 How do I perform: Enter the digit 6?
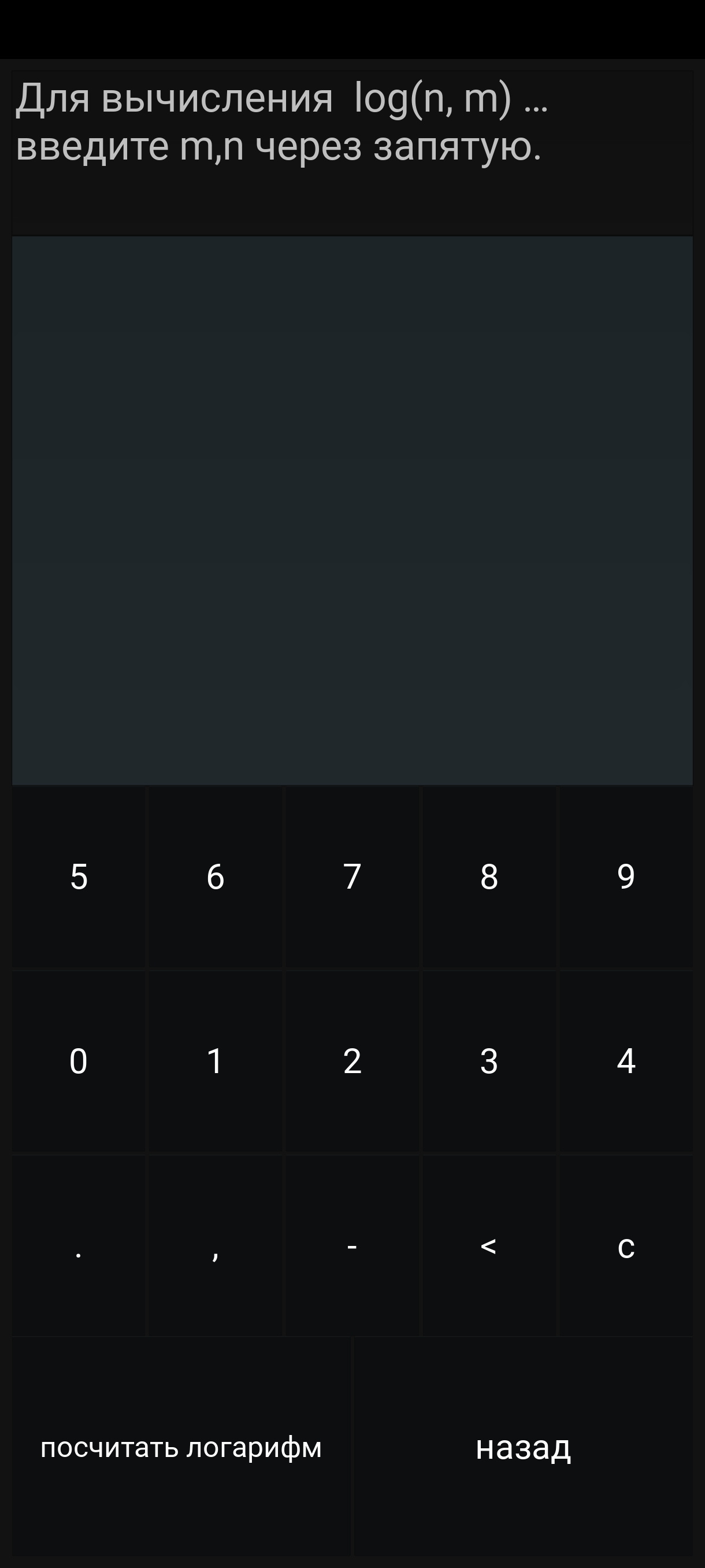click(216, 877)
